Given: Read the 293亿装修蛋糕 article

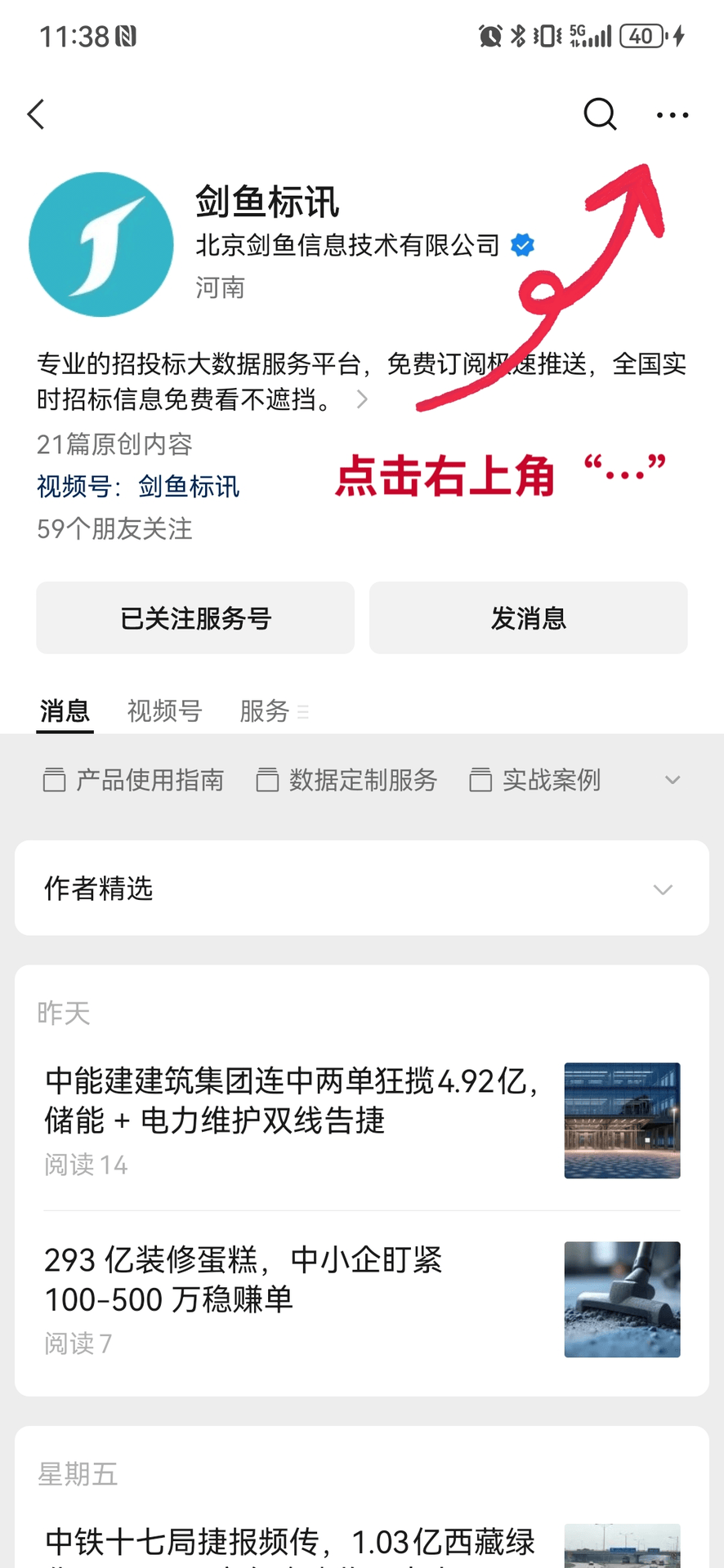Looking at the screenshot, I should pos(245,1280).
